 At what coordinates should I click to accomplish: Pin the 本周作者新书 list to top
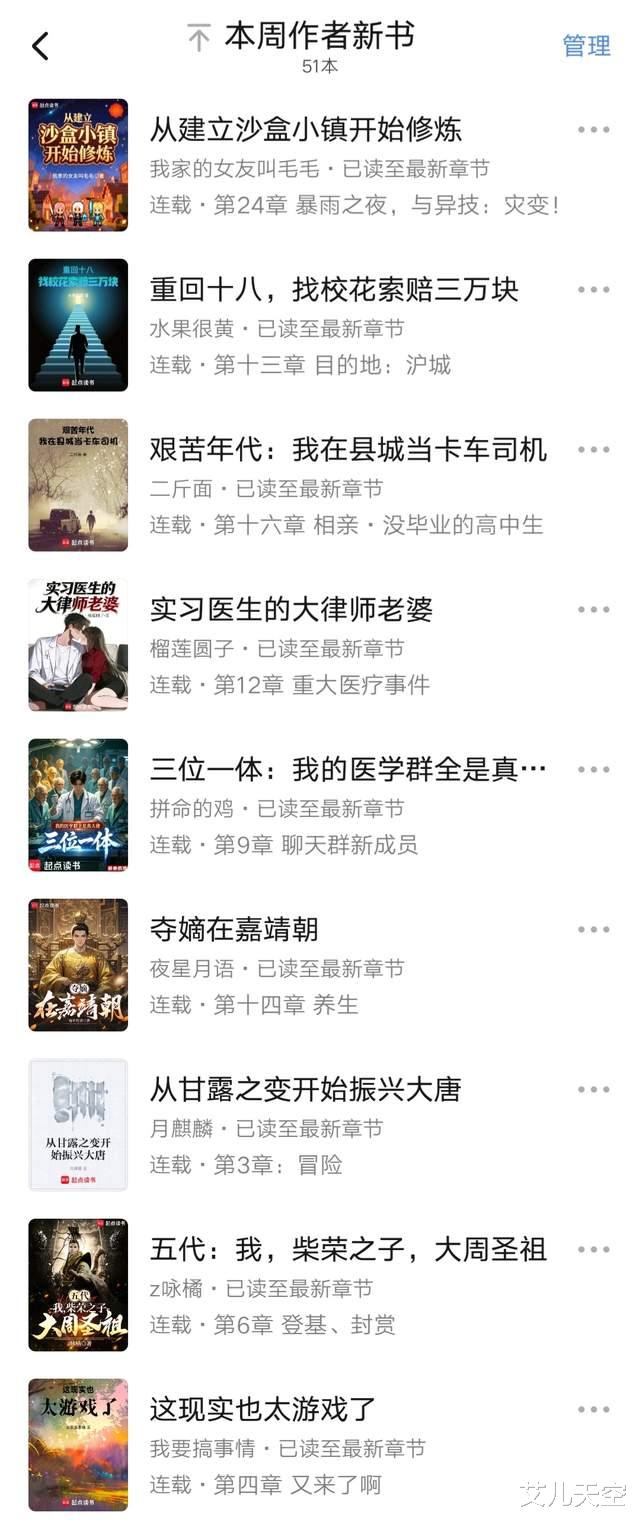tap(199, 39)
